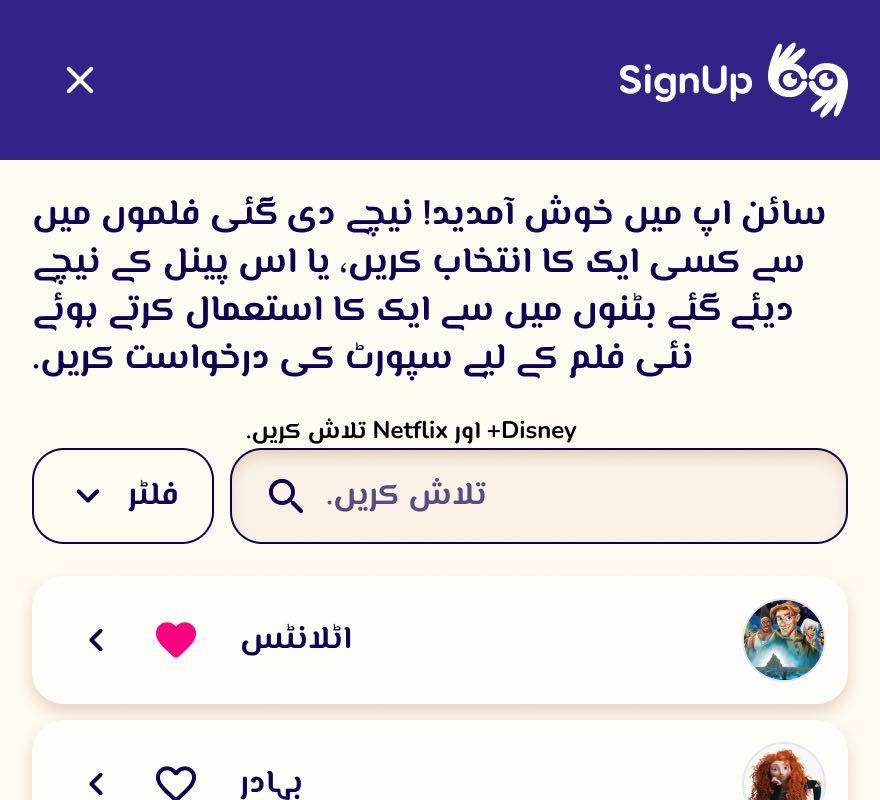Screen dimensions: 880x800
Task: Tap the تلاش کریں search field
Action: pos(560,496)
